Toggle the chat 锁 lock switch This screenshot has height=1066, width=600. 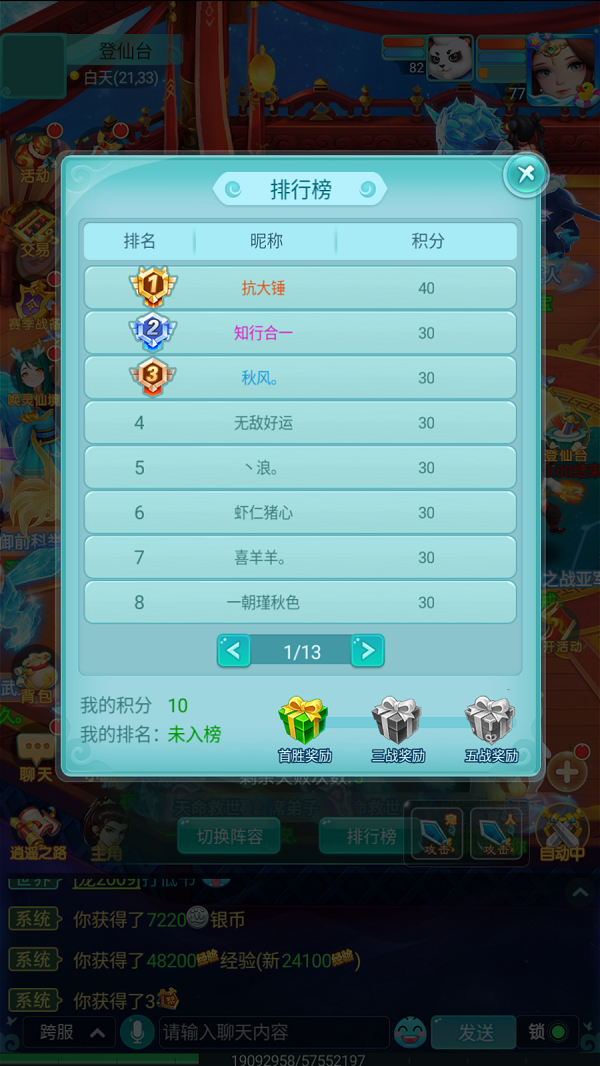548,1032
